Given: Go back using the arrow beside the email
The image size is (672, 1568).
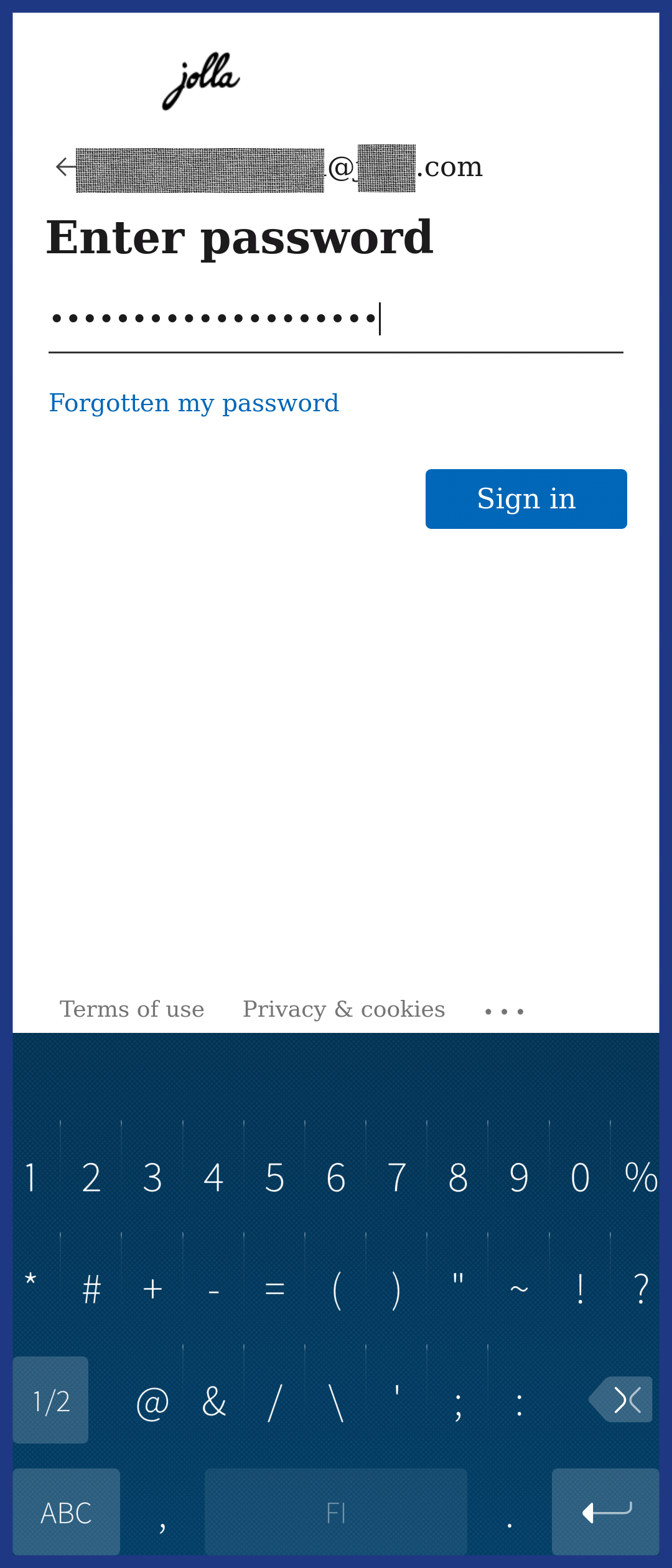Looking at the screenshot, I should click(x=65, y=167).
